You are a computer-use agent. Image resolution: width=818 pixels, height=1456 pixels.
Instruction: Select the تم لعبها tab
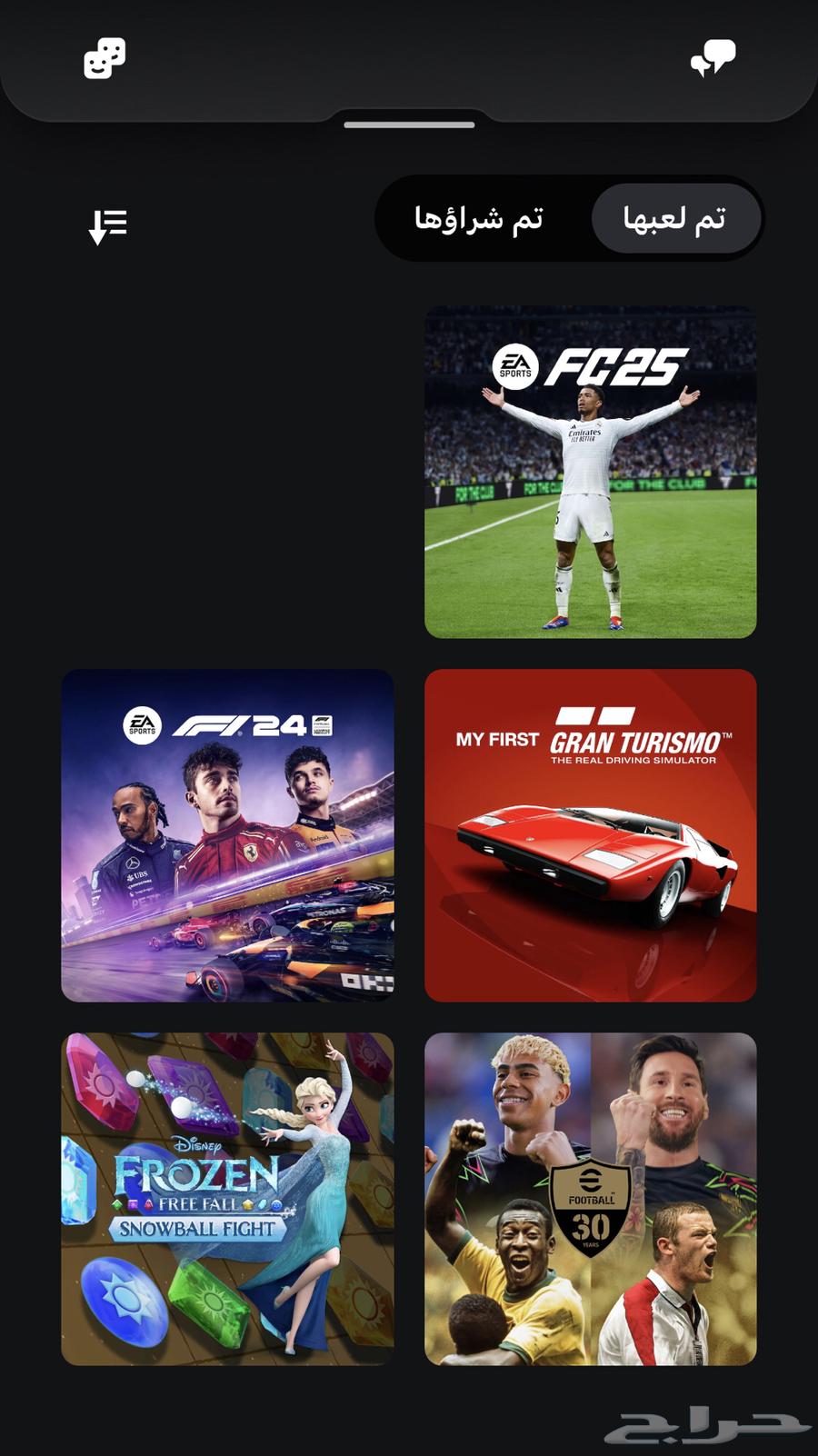[x=674, y=219]
